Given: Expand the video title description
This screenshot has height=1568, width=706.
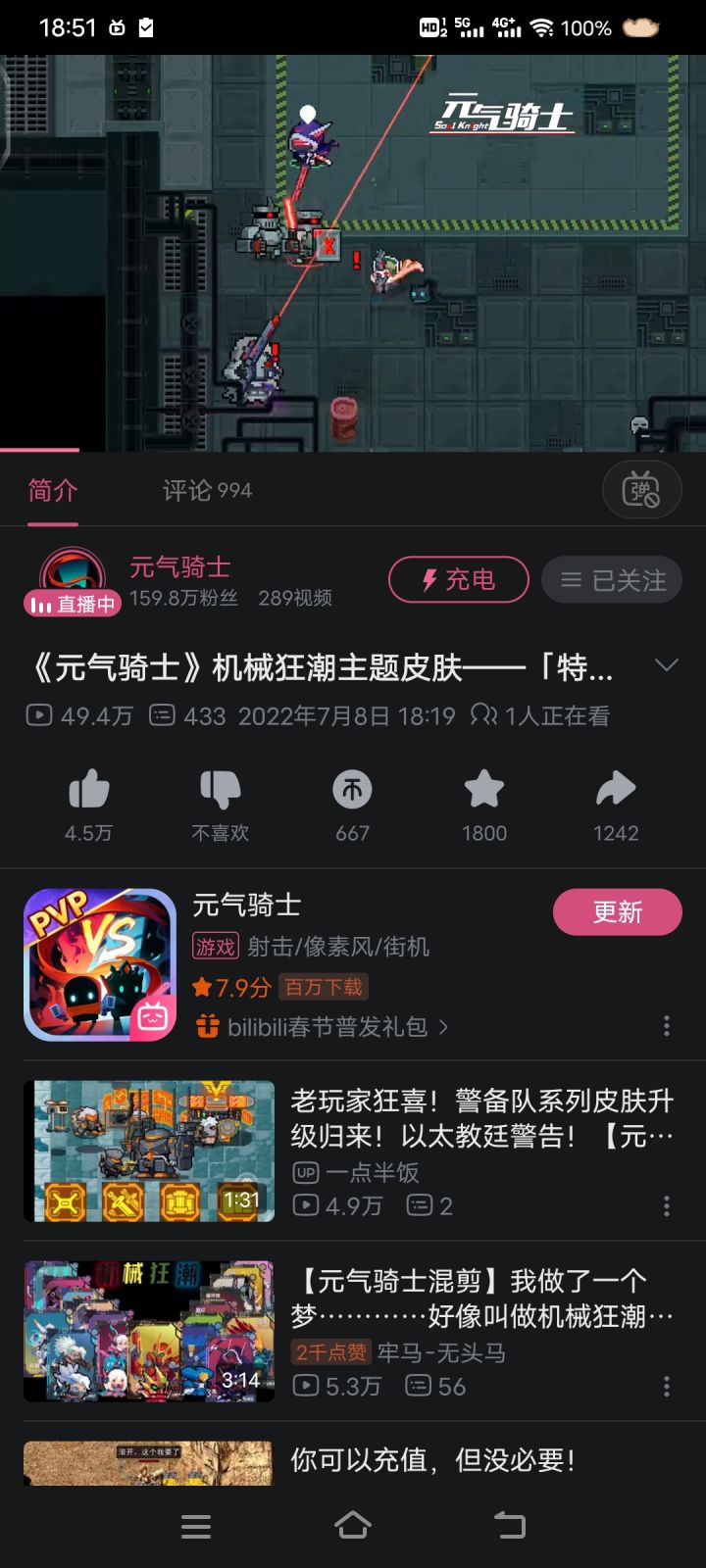Looking at the screenshot, I should pyautogui.click(x=666, y=666).
